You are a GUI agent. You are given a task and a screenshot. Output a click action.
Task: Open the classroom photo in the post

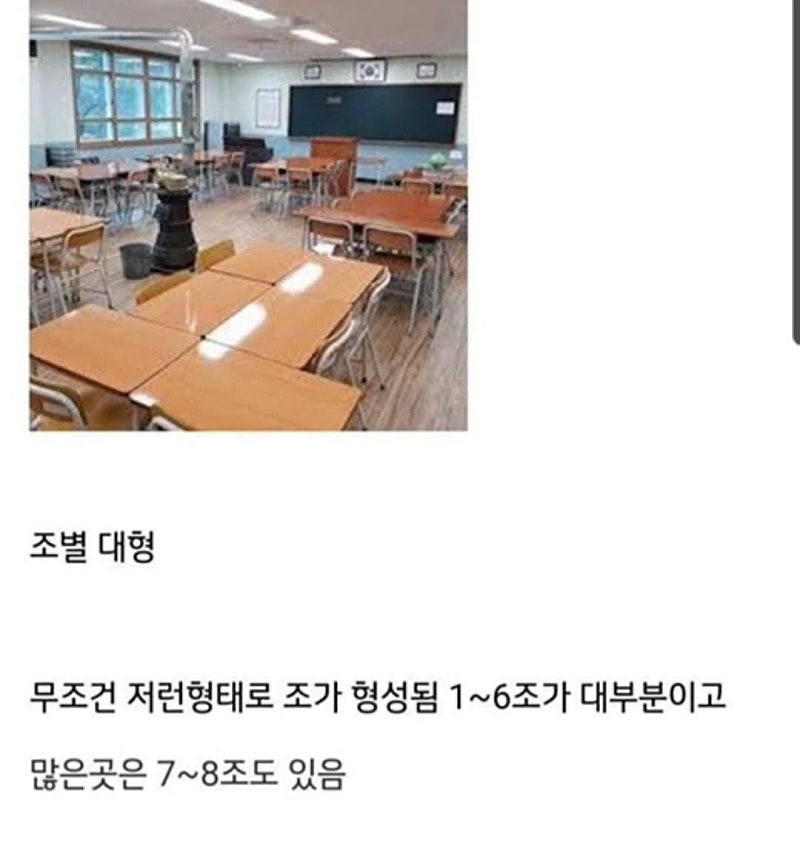248,215
